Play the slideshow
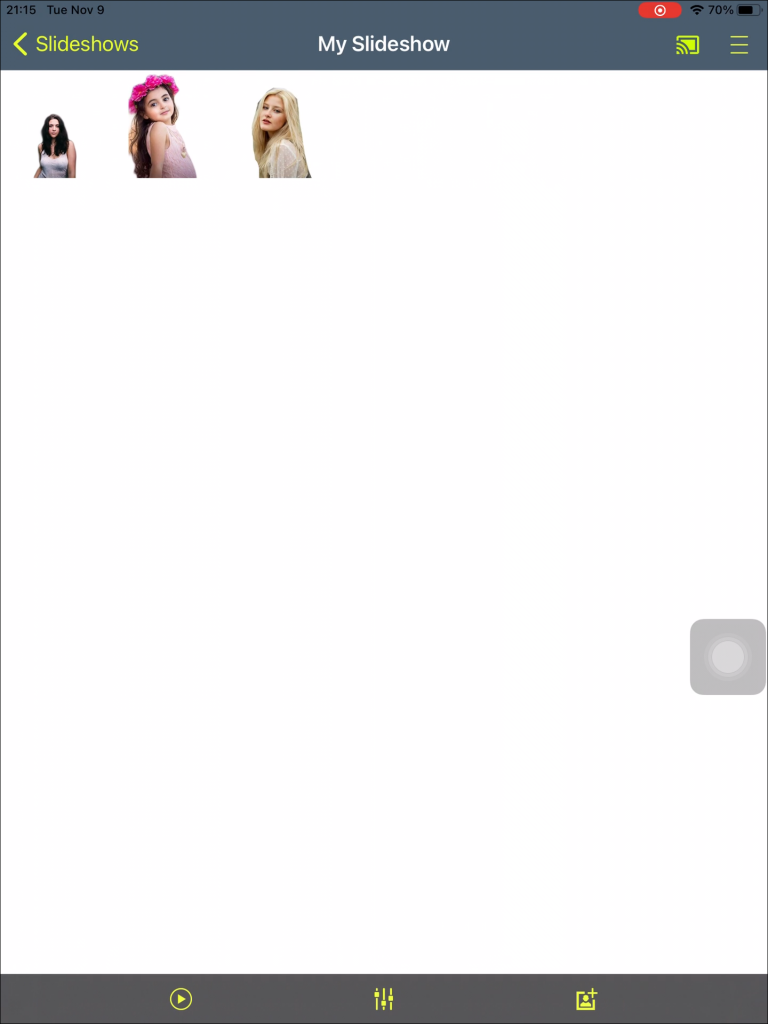The width and height of the screenshot is (768, 1024). click(x=181, y=999)
